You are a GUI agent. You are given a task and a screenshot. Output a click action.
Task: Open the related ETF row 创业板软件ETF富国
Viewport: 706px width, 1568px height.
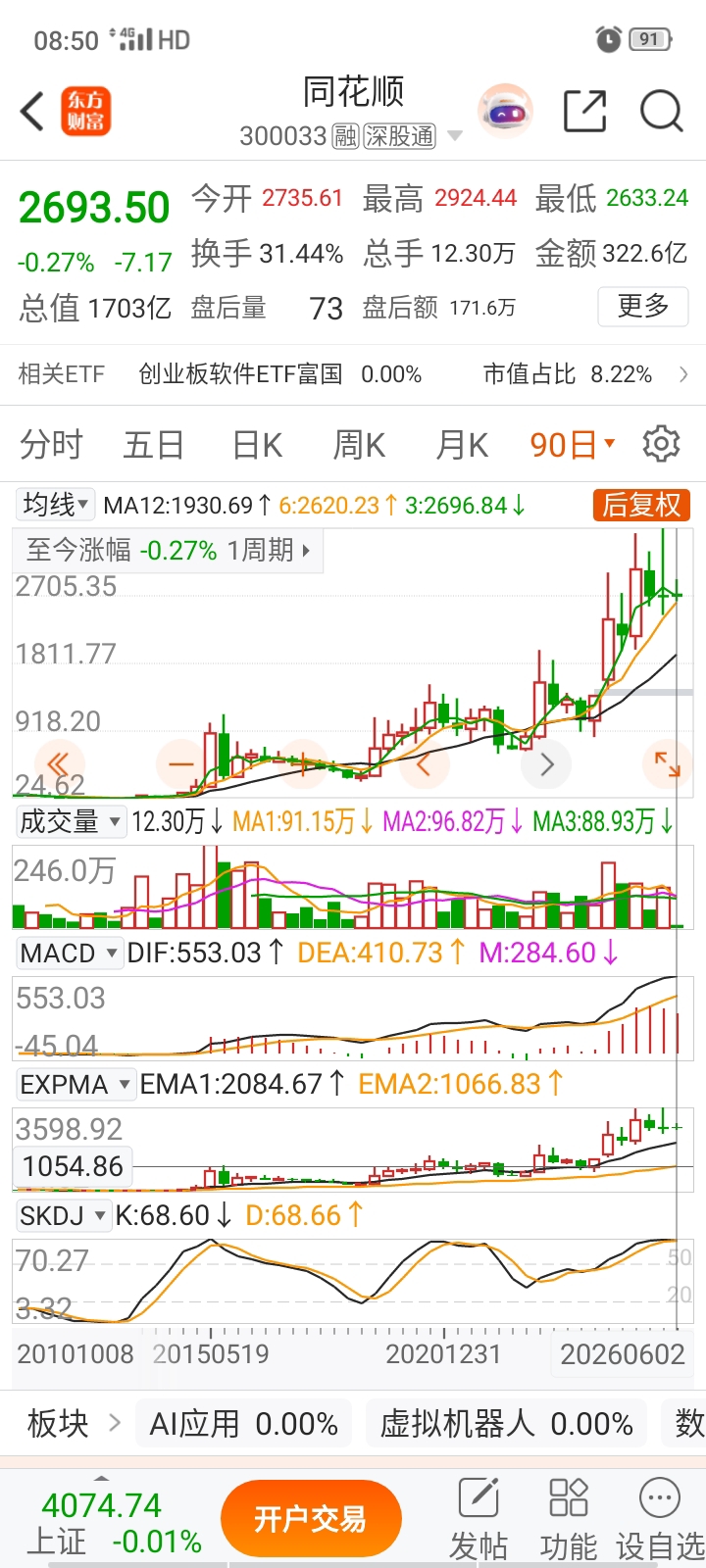tap(353, 374)
